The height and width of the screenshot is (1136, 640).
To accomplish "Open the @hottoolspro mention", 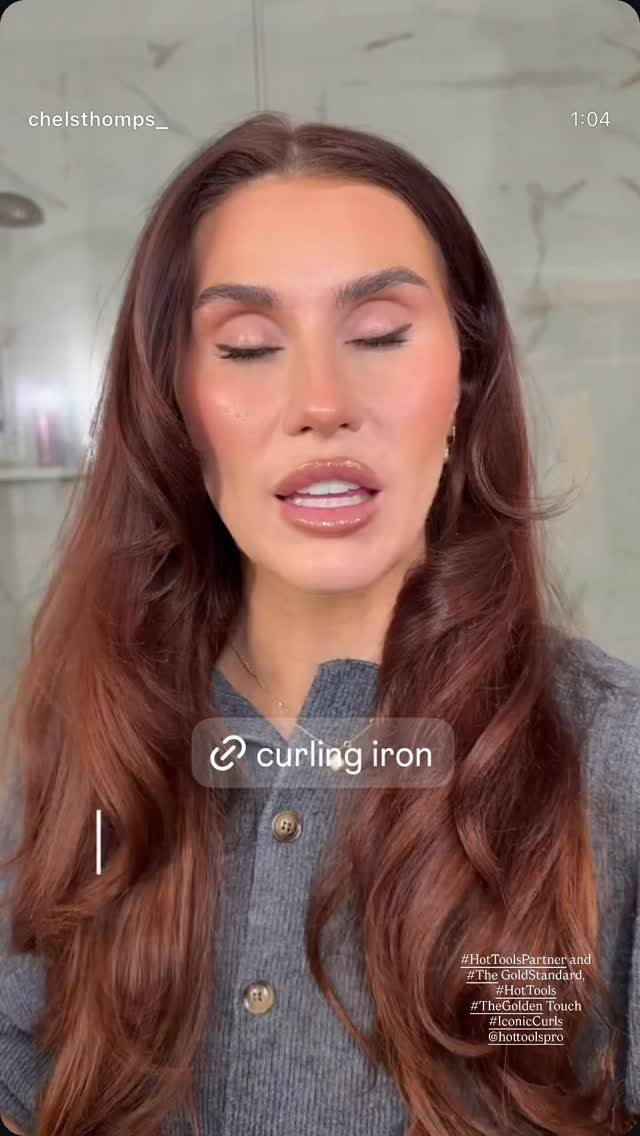I will click(525, 1037).
